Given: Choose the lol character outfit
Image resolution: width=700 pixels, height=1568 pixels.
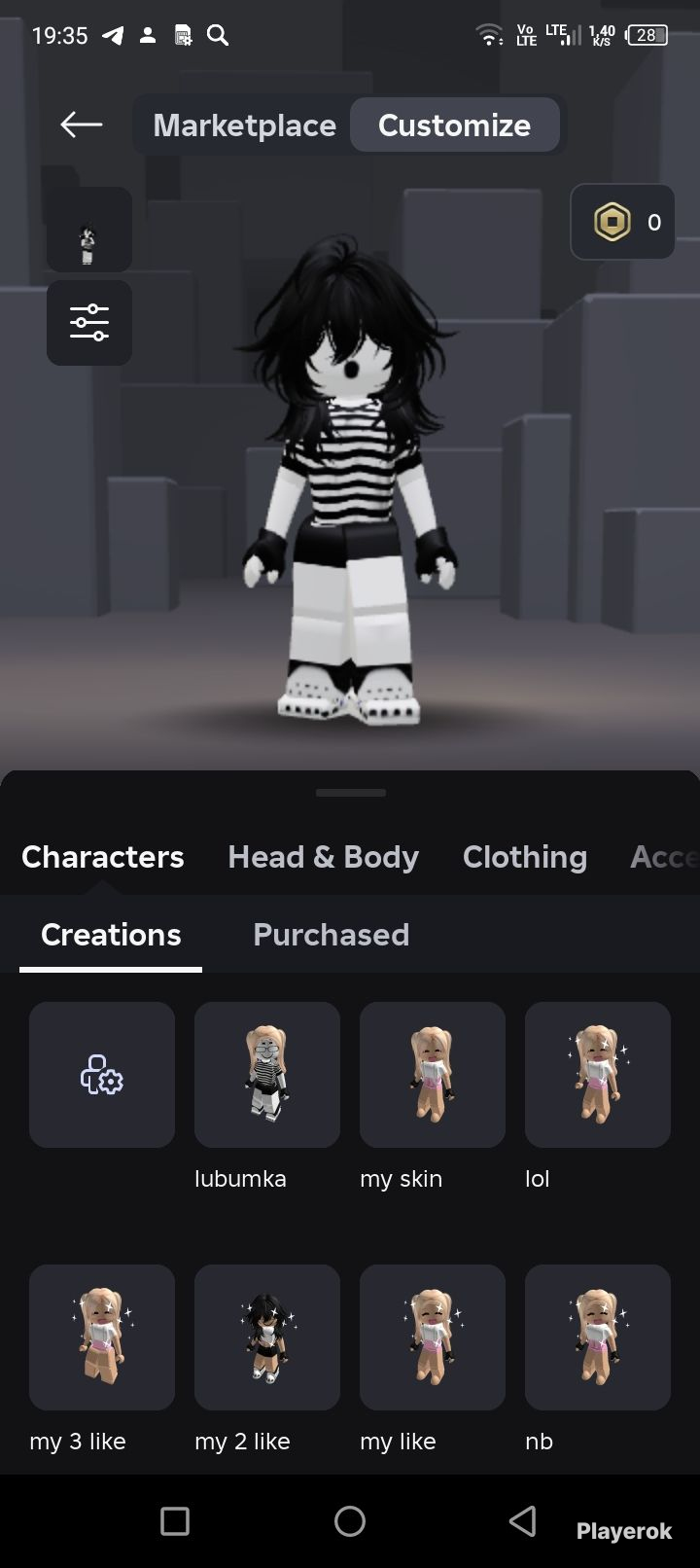Looking at the screenshot, I should (x=598, y=1075).
